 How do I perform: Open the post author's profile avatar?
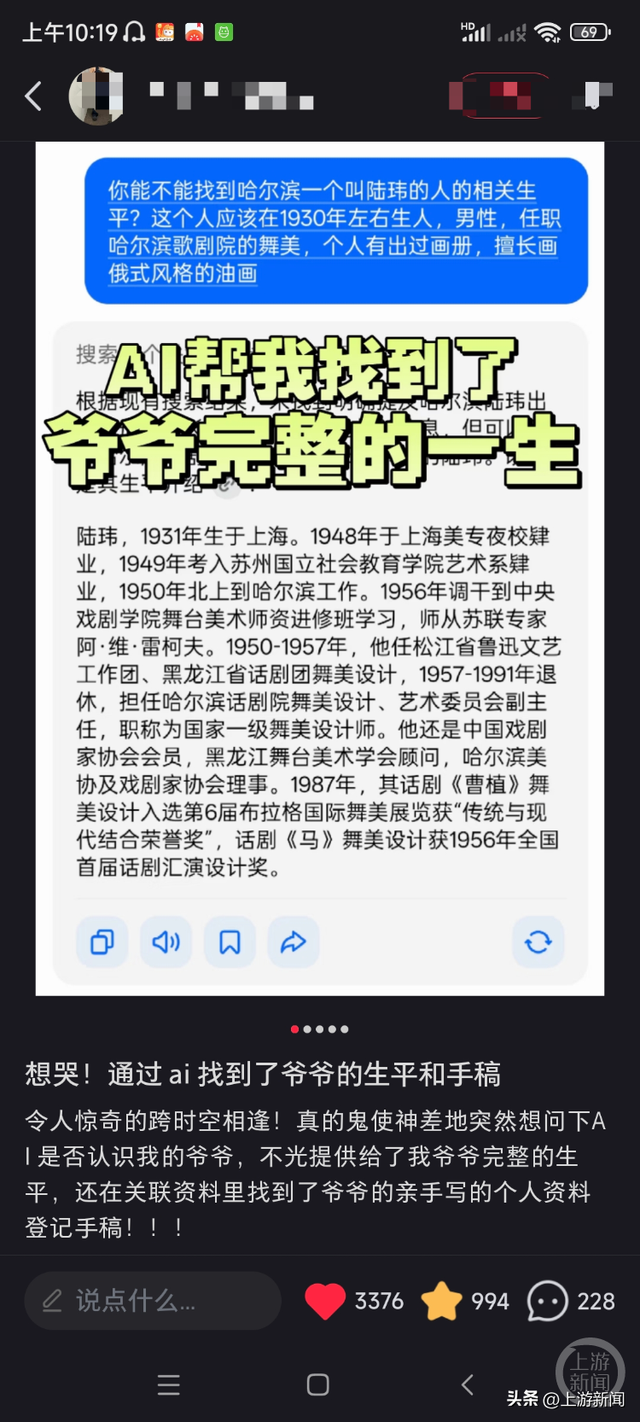click(x=96, y=97)
